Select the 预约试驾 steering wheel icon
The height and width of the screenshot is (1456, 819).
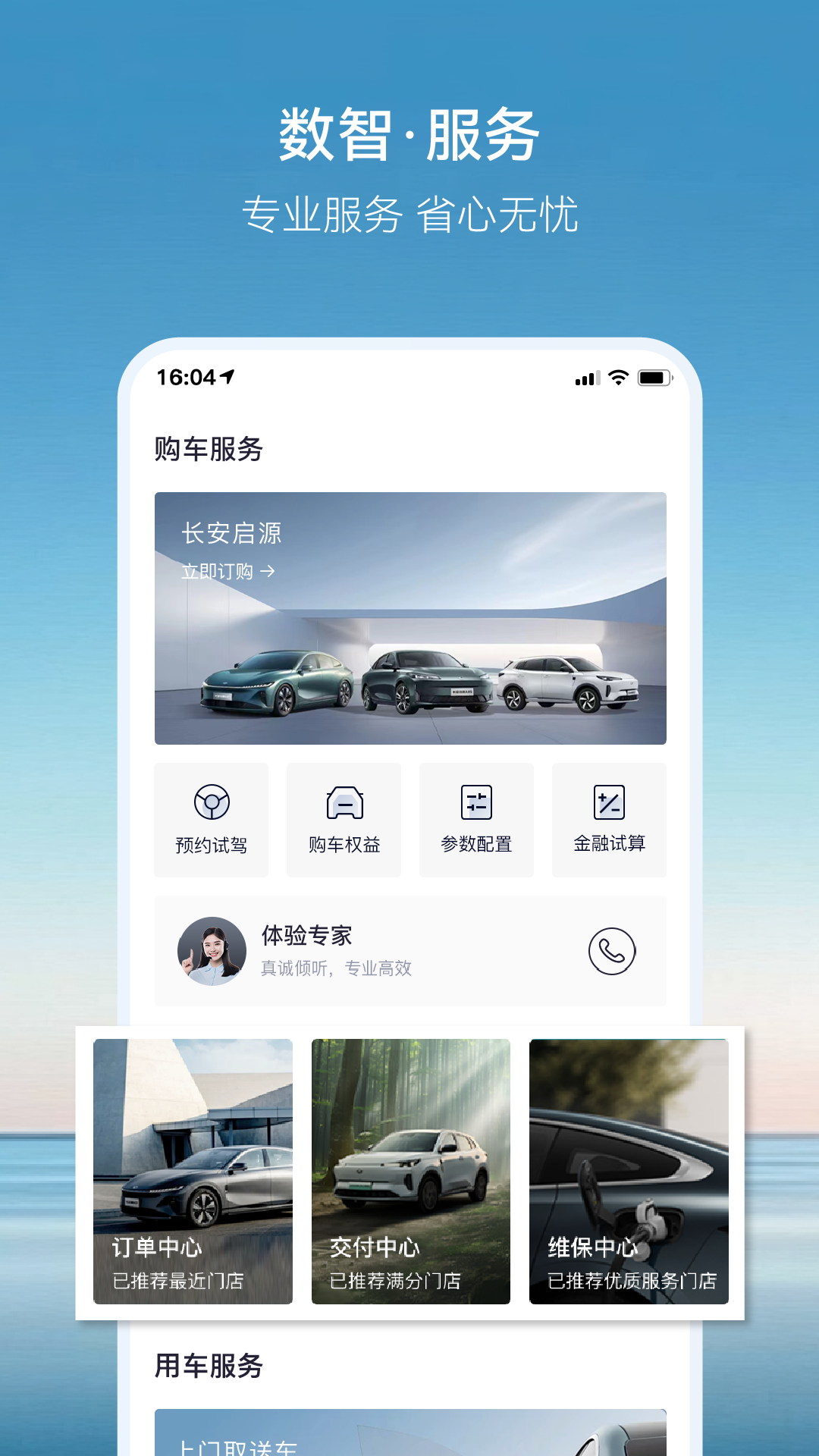click(x=211, y=802)
